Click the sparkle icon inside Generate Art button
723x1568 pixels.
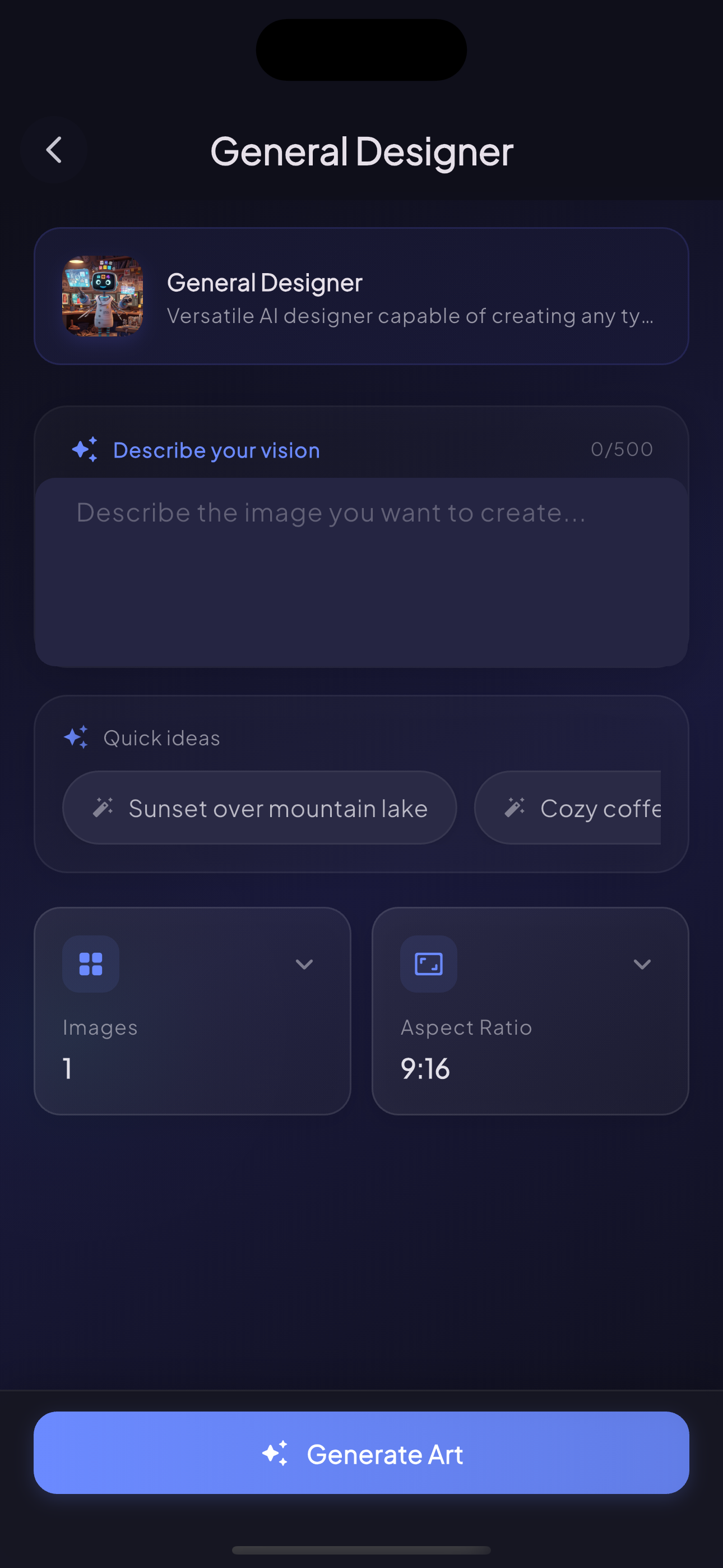pos(276,1454)
